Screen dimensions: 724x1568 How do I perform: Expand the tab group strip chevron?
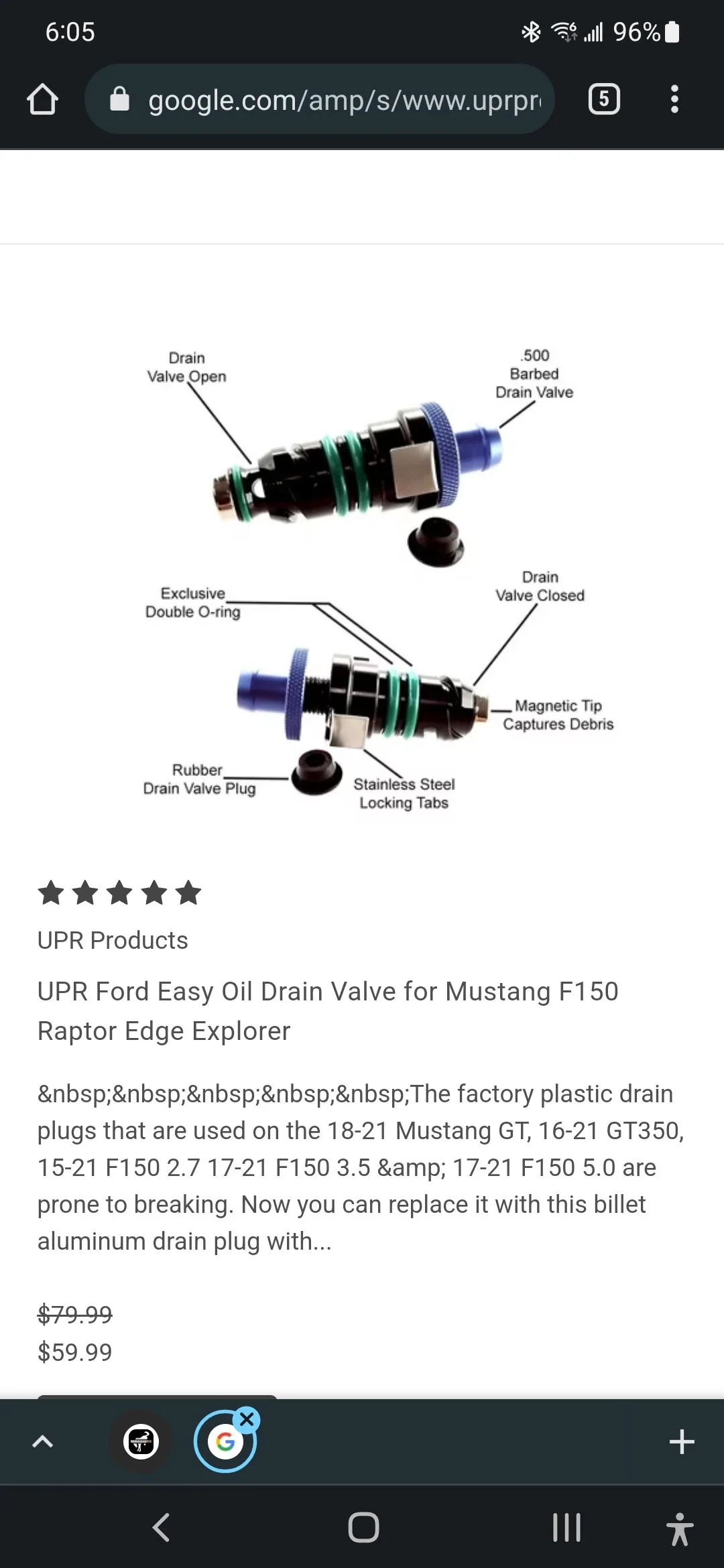tap(42, 1441)
